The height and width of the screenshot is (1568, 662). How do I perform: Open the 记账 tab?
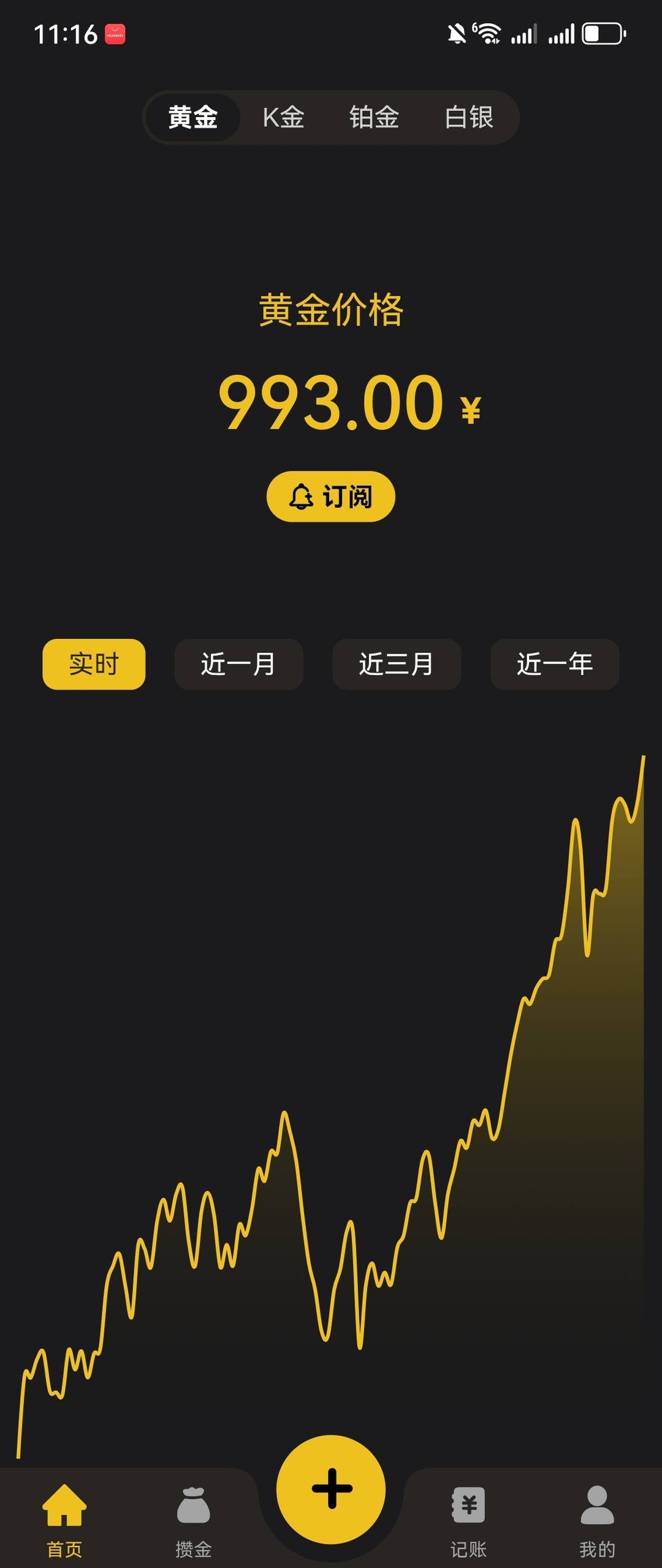click(468, 1520)
